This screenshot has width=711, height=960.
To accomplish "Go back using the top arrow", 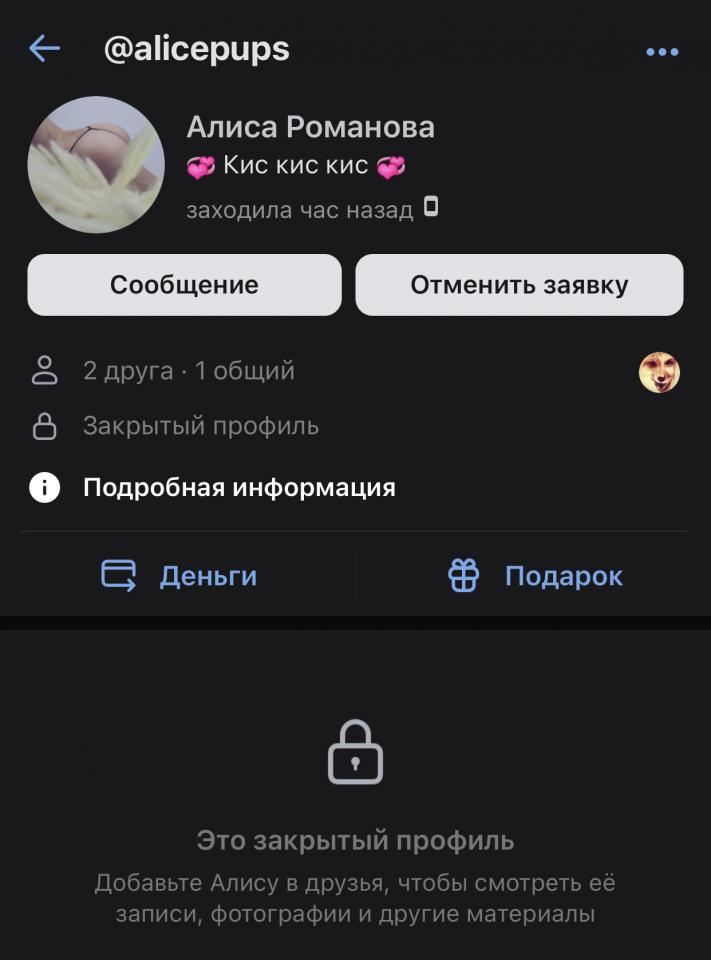I will pos(45,48).
